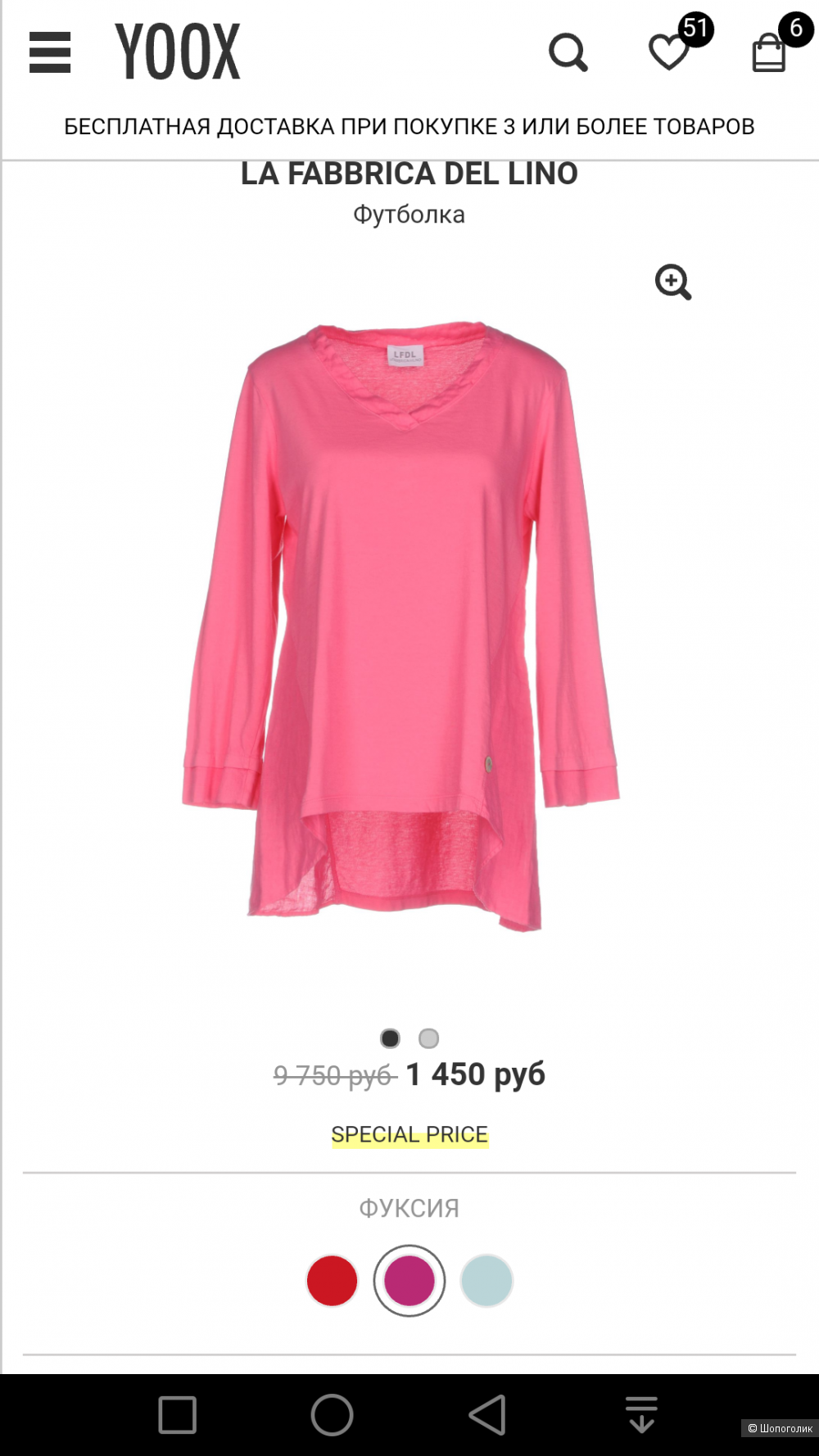Switch to the second product photo dot
This screenshot has width=819, height=1456.
tap(428, 1038)
